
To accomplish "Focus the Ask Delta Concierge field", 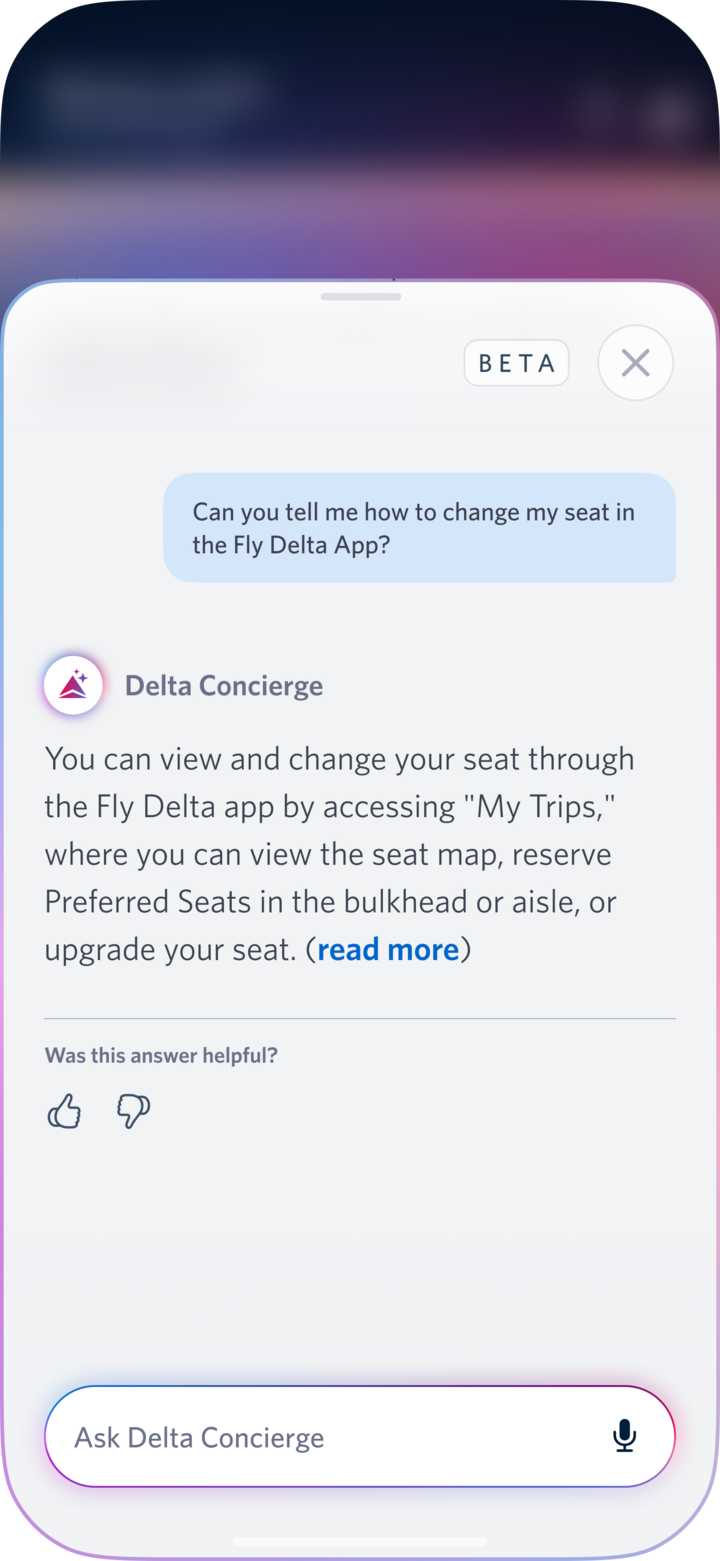I will (320, 1437).
